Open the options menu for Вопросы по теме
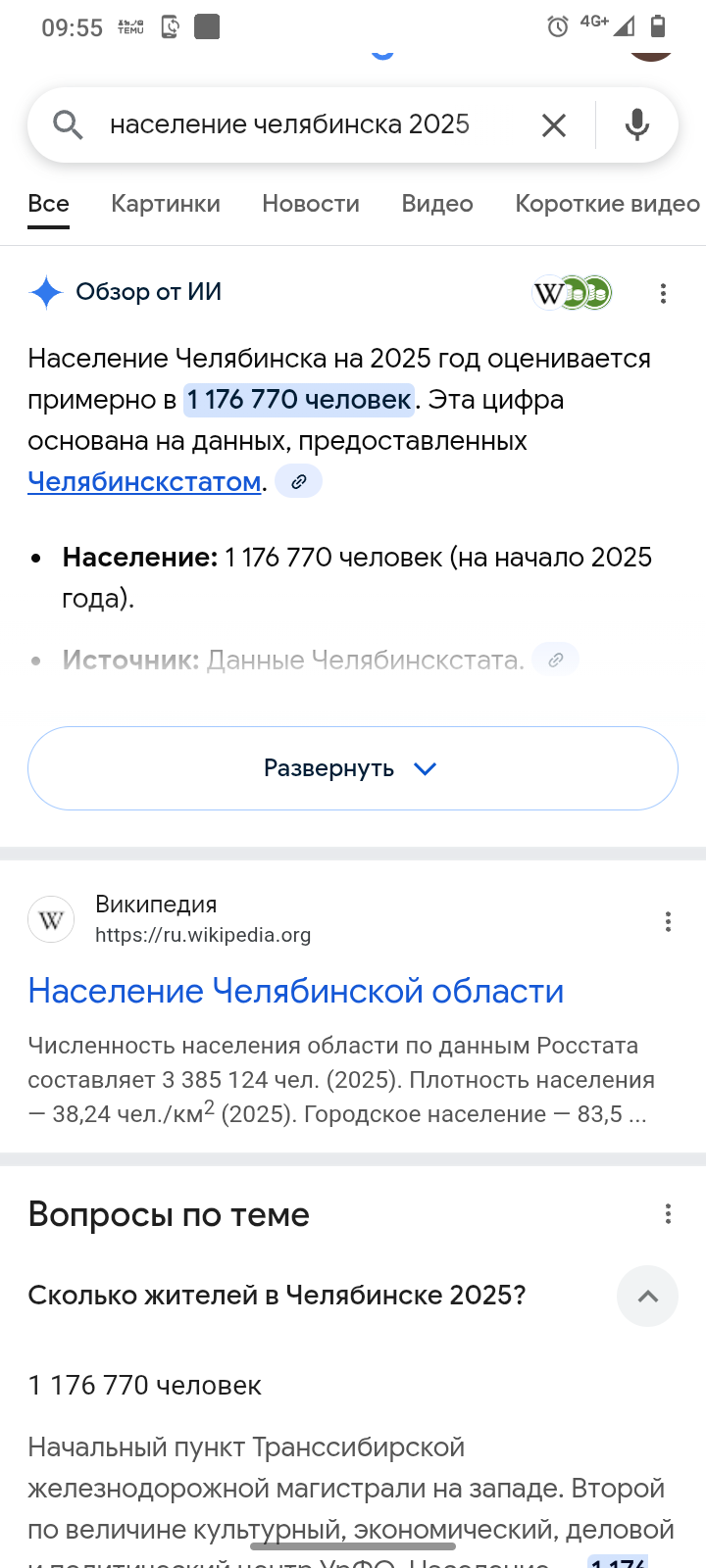 [x=668, y=1214]
